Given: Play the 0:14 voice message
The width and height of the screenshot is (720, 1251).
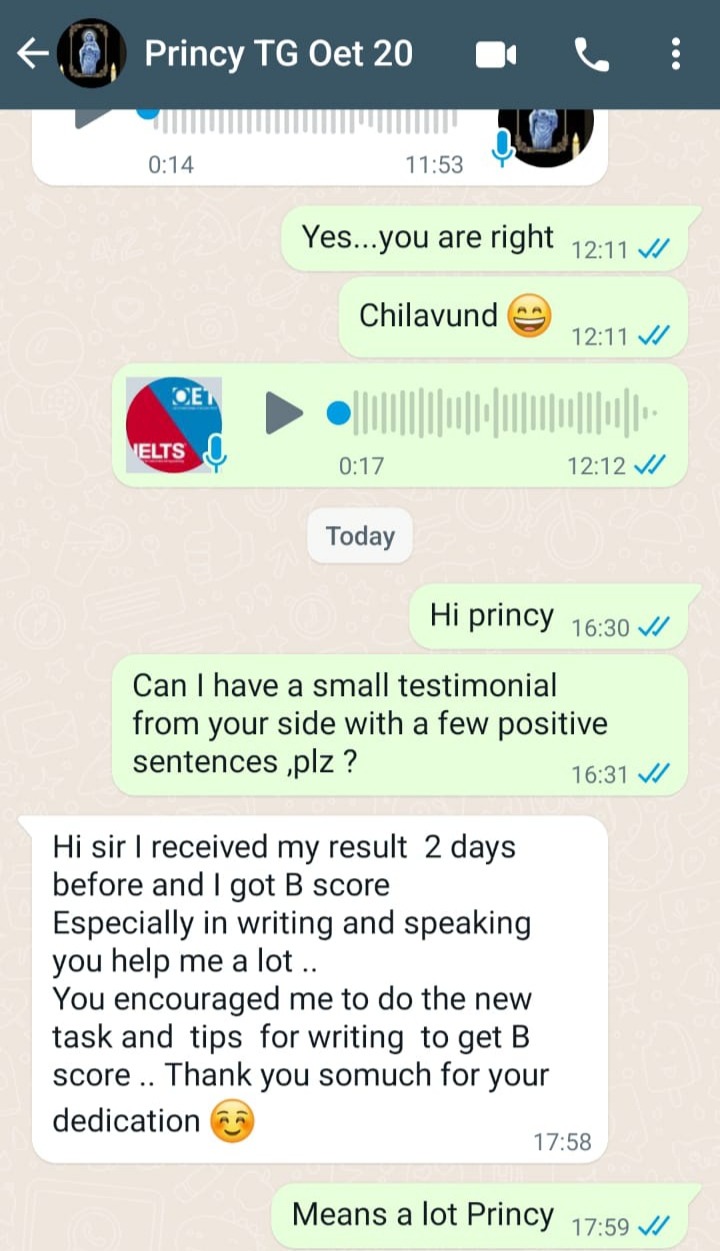Looking at the screenshot, I should (x=95, y=118).
